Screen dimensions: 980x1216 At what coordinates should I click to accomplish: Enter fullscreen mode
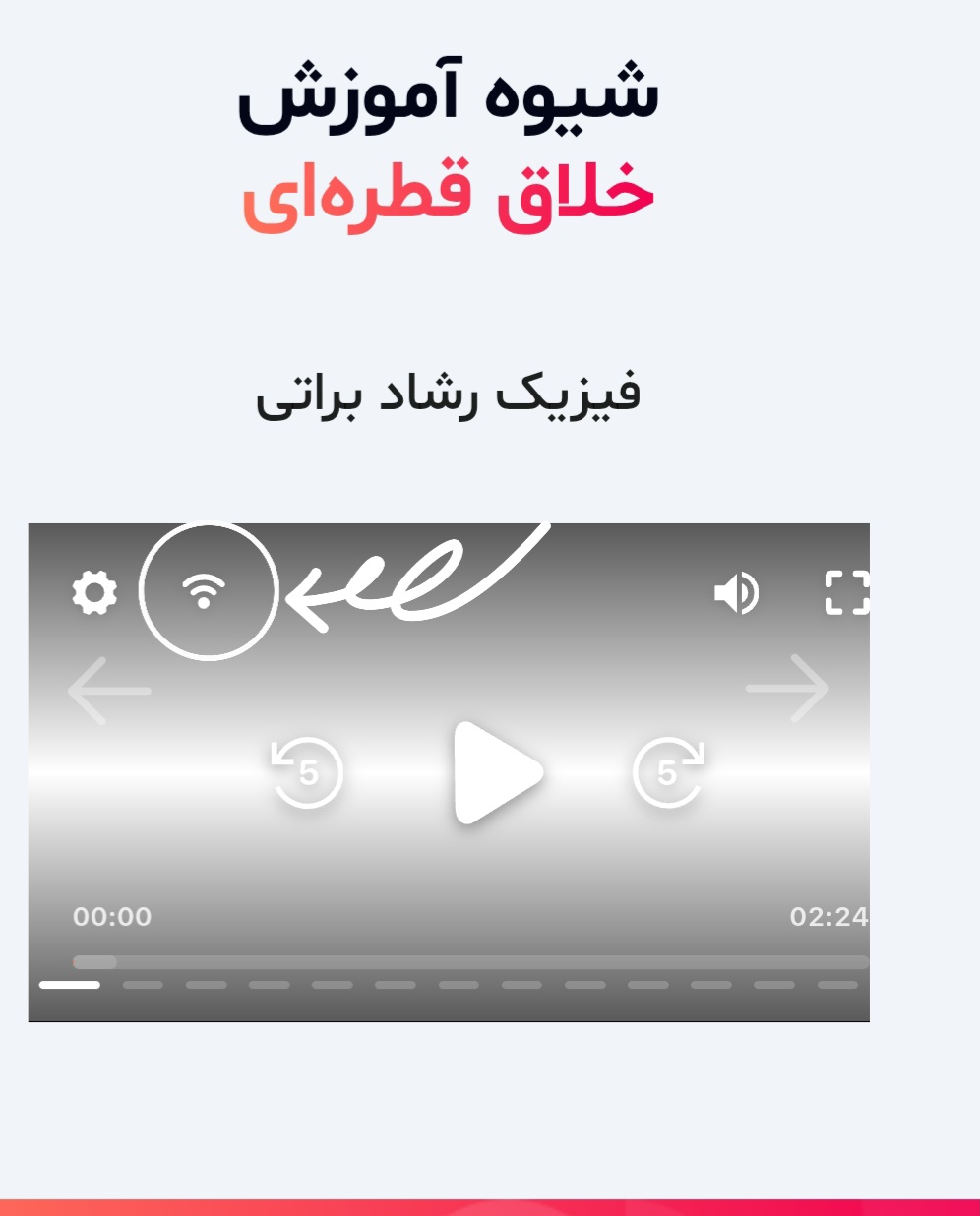coord(847,592)
